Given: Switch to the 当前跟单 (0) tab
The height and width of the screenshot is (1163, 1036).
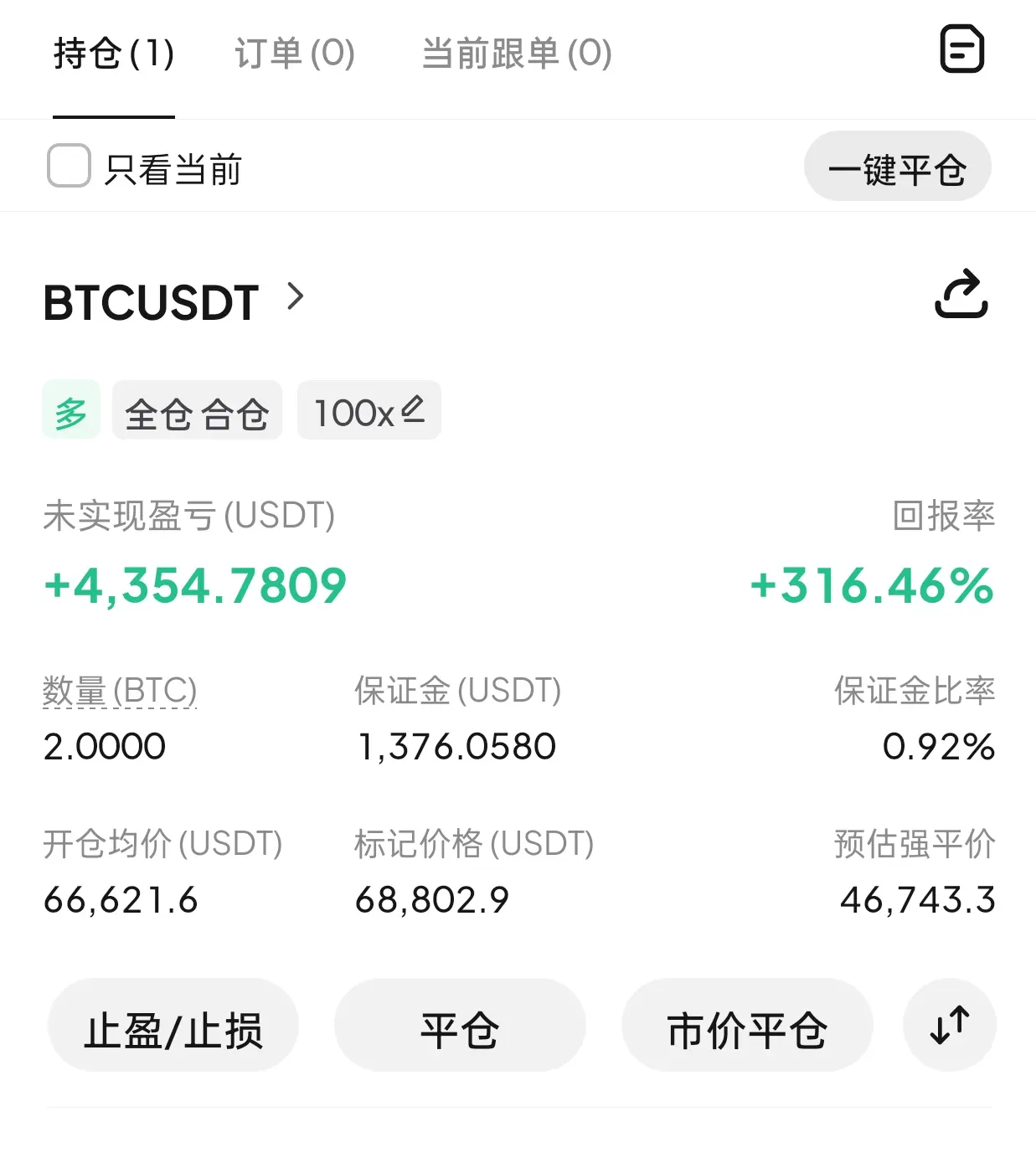Looking at the screenshot, I should click(517, 54).
